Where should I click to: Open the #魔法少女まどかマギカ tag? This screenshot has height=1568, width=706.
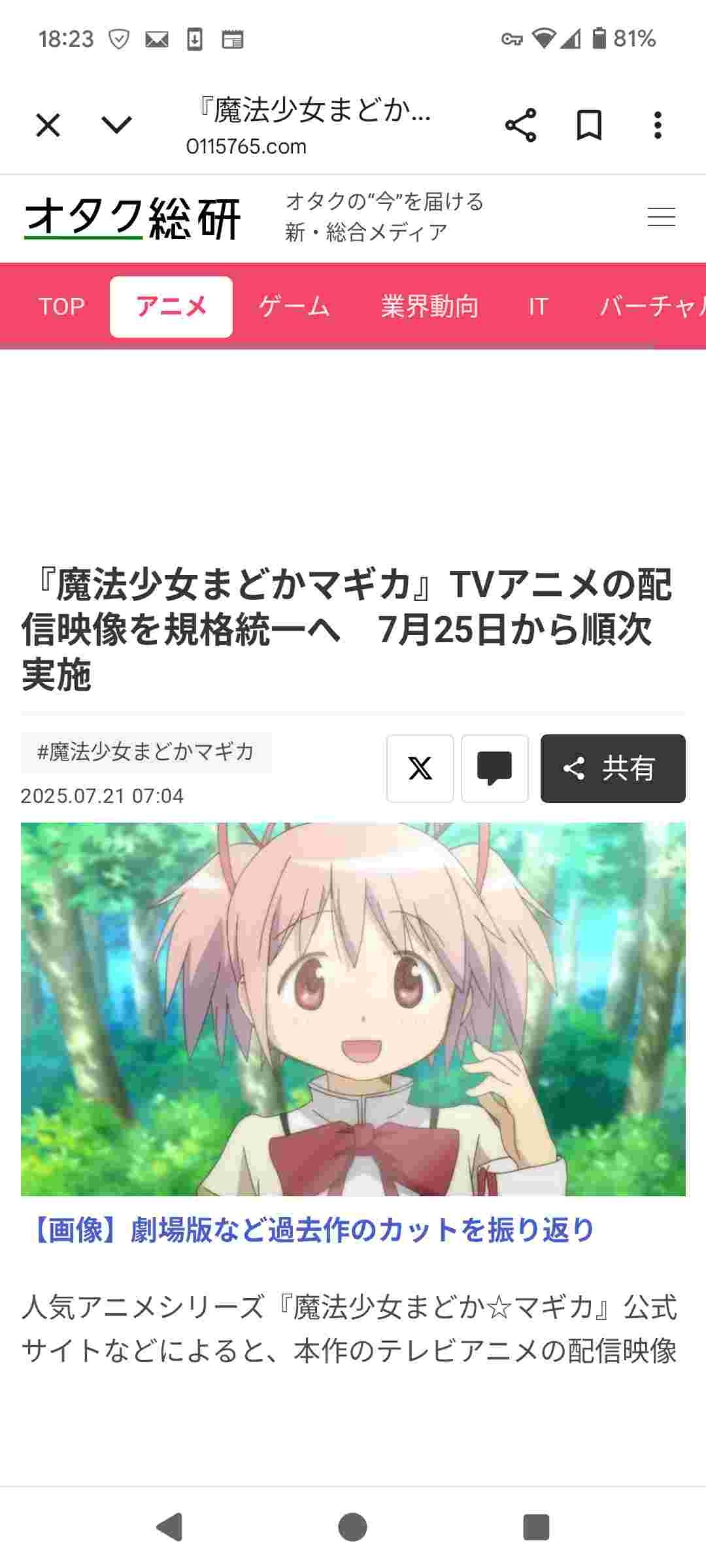146,752
